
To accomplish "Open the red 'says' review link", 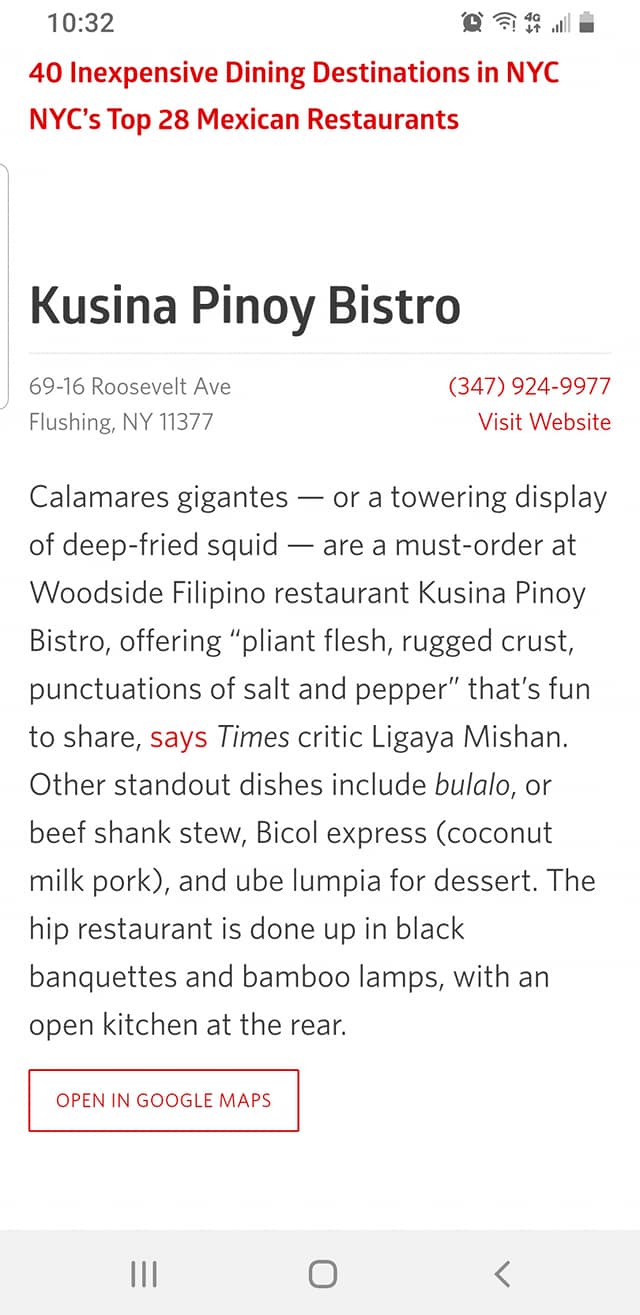I will 178,737.
